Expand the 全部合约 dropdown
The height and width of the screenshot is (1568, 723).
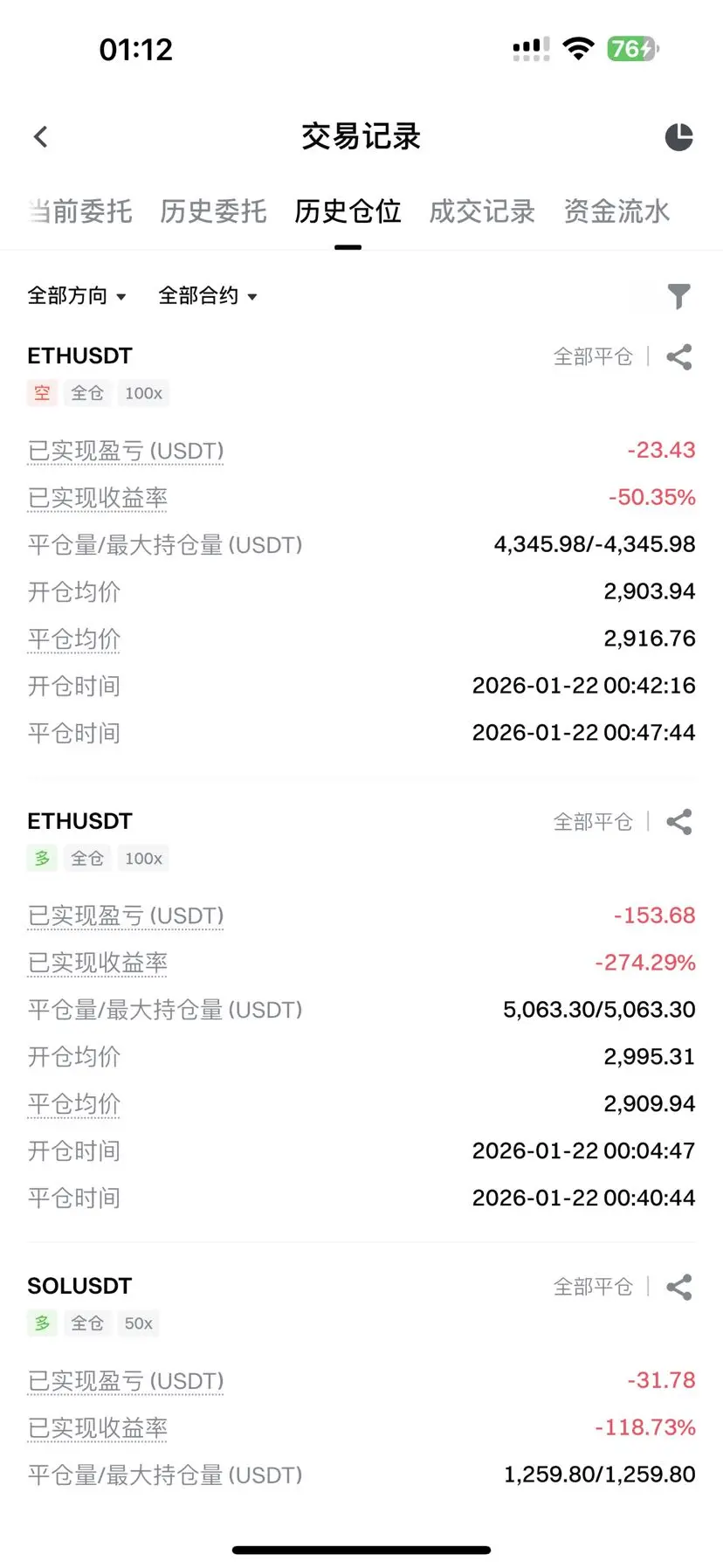[x=208, y=296]
